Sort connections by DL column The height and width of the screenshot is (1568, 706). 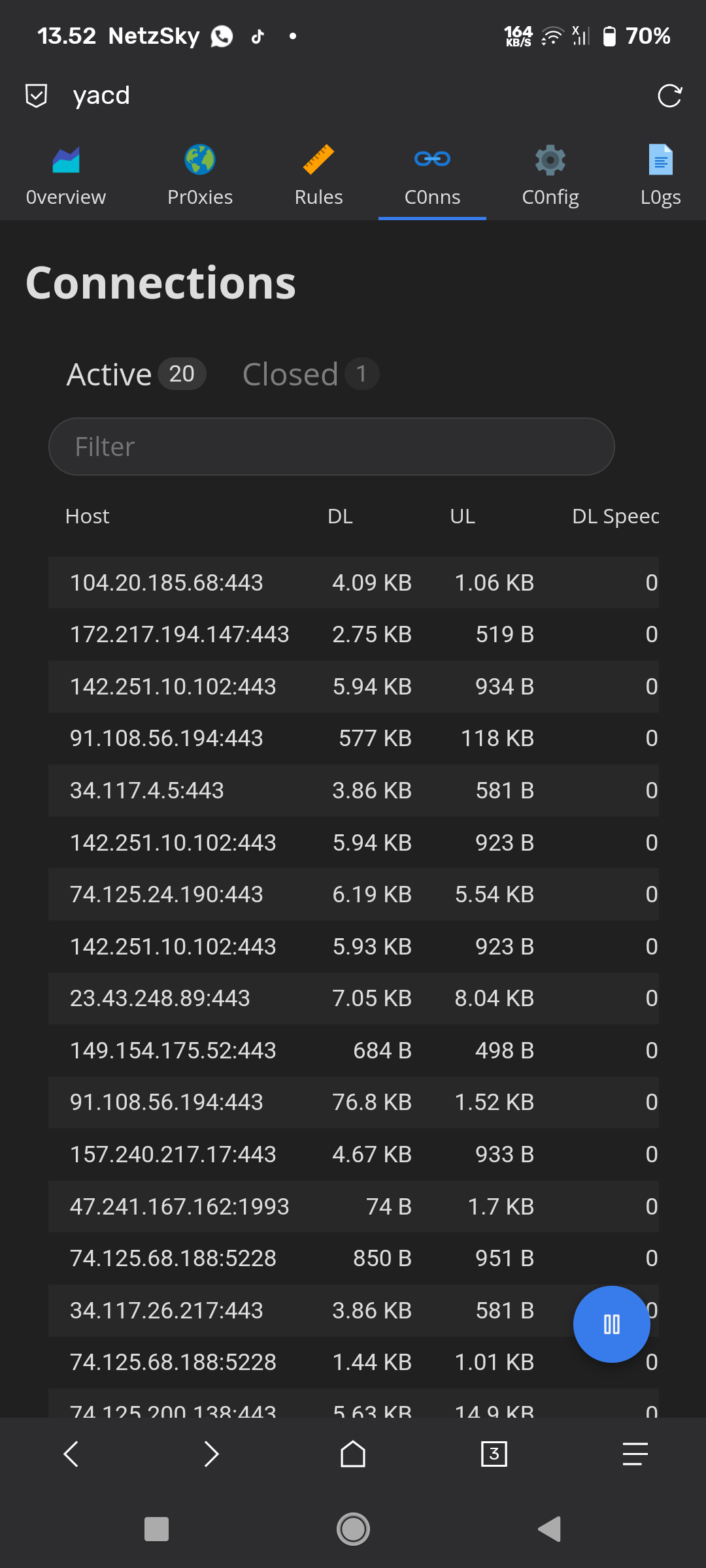pyautogui.click(x=340, y=516)
